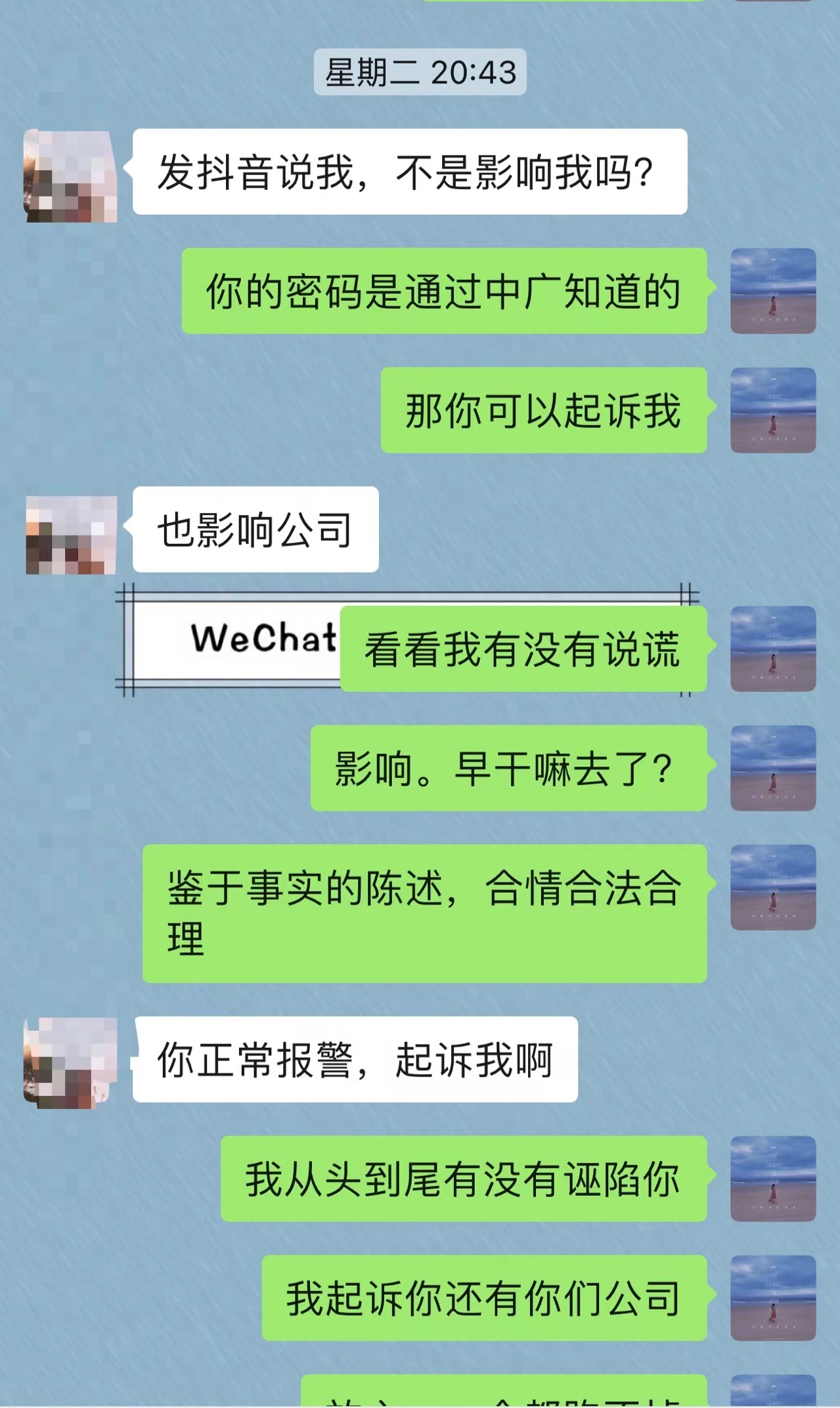840x1408 pixels.
Task: Open own avatar beside 那你可以起诉我
Action: click(773, 410)
